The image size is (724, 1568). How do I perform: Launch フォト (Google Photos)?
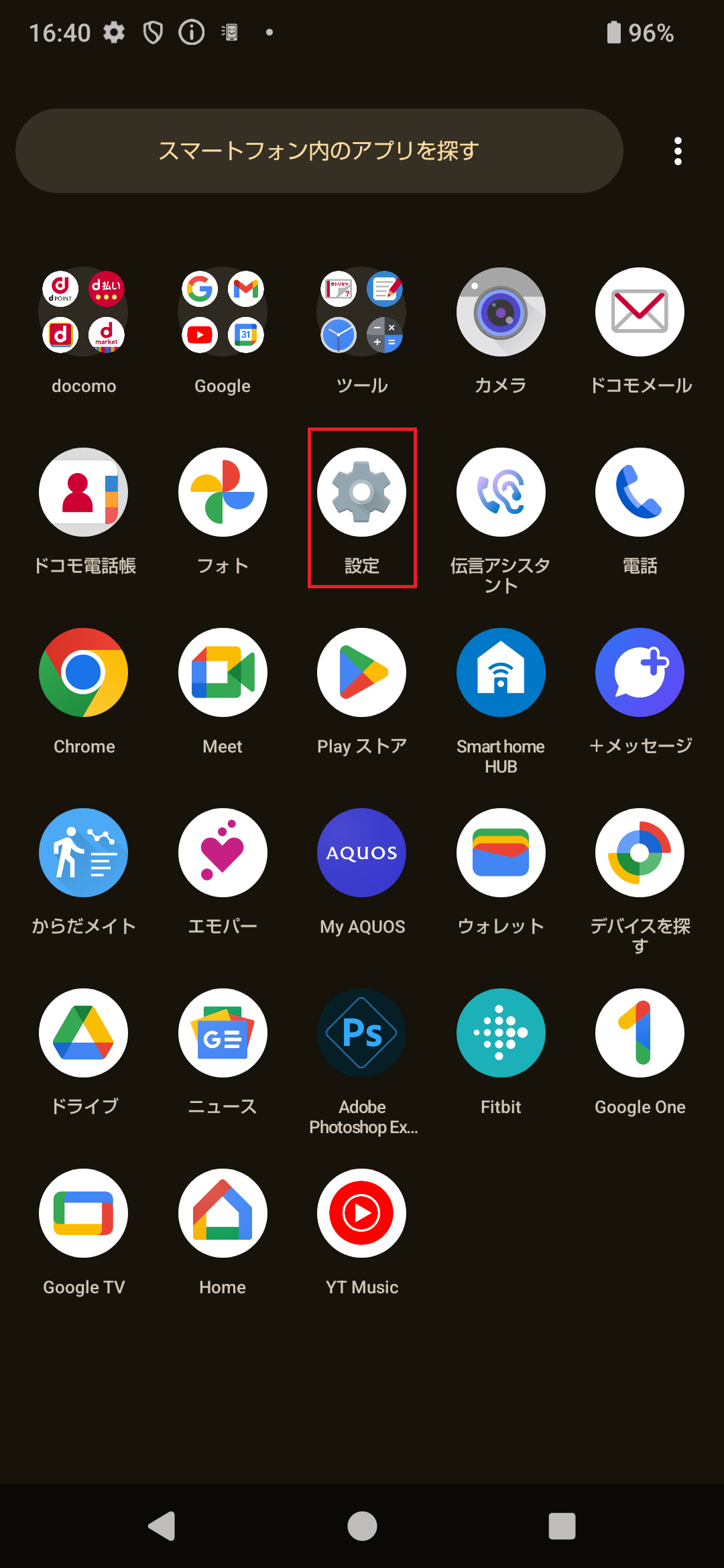click(x=223, y=493)
